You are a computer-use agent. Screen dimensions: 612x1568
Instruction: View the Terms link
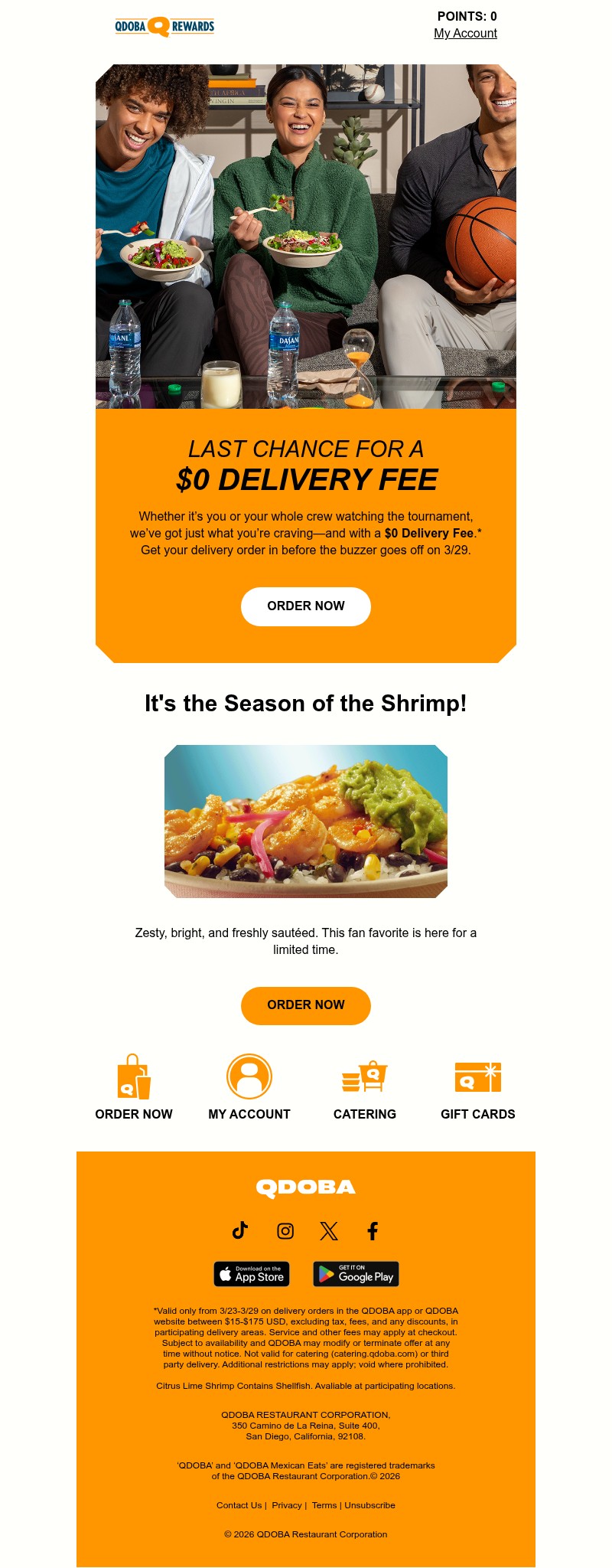pos(323,1505)
